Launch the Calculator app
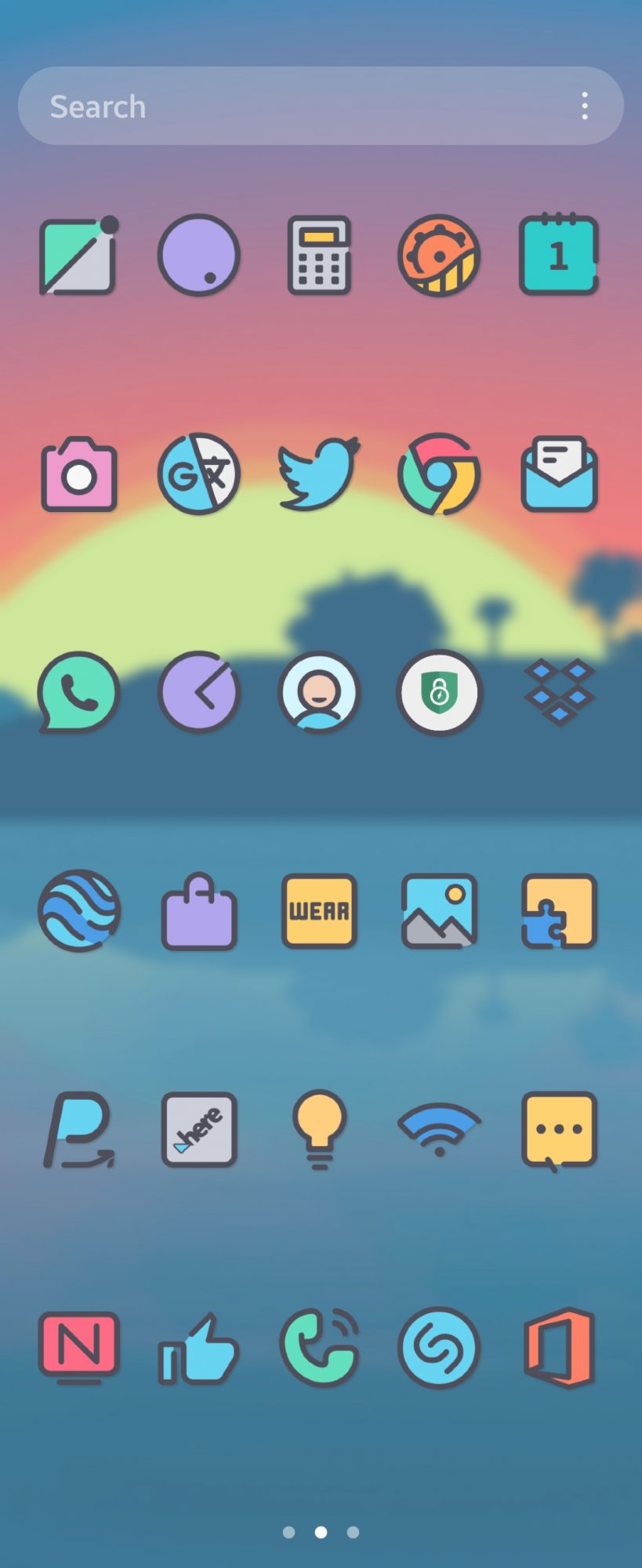The height and width of the screenshot is (1568, 642). (319, 256)
